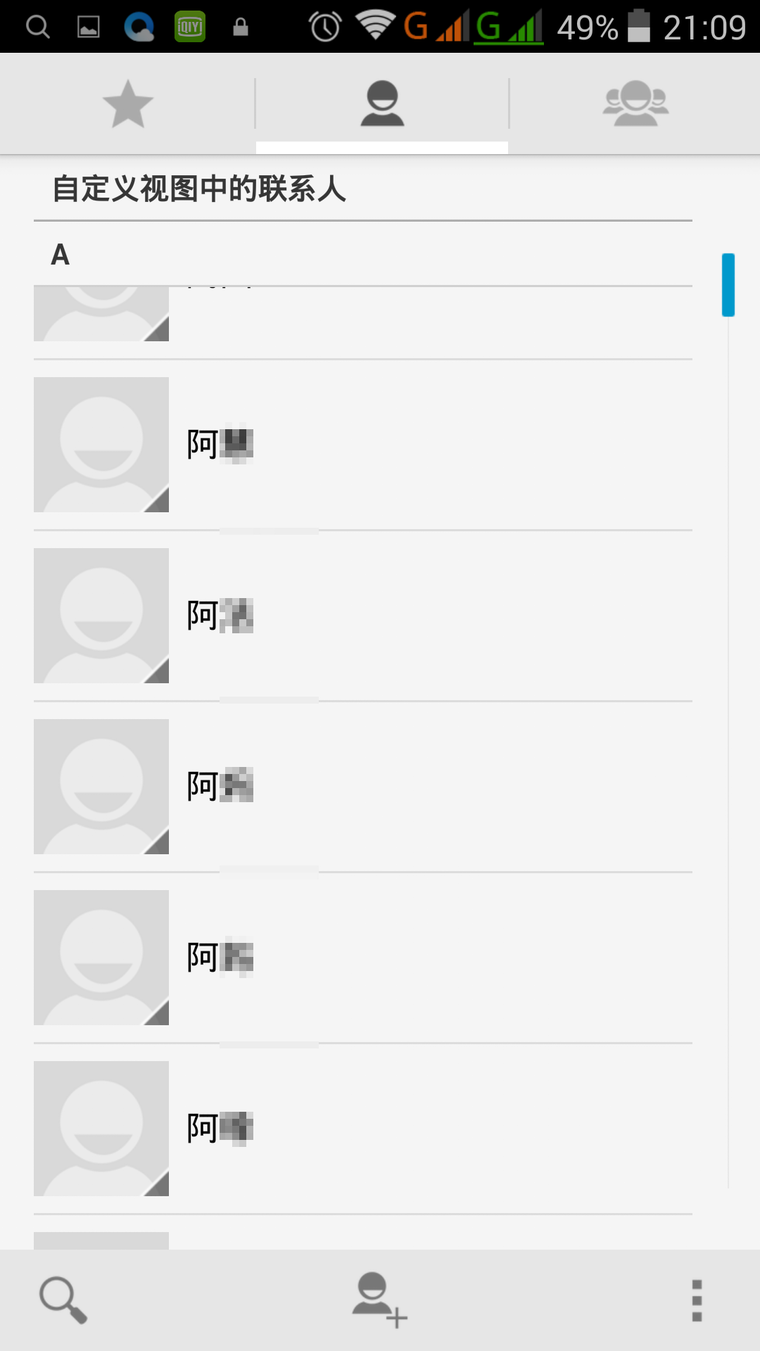Tap the fast-scroll handle on the right

(x=728, y=285)
